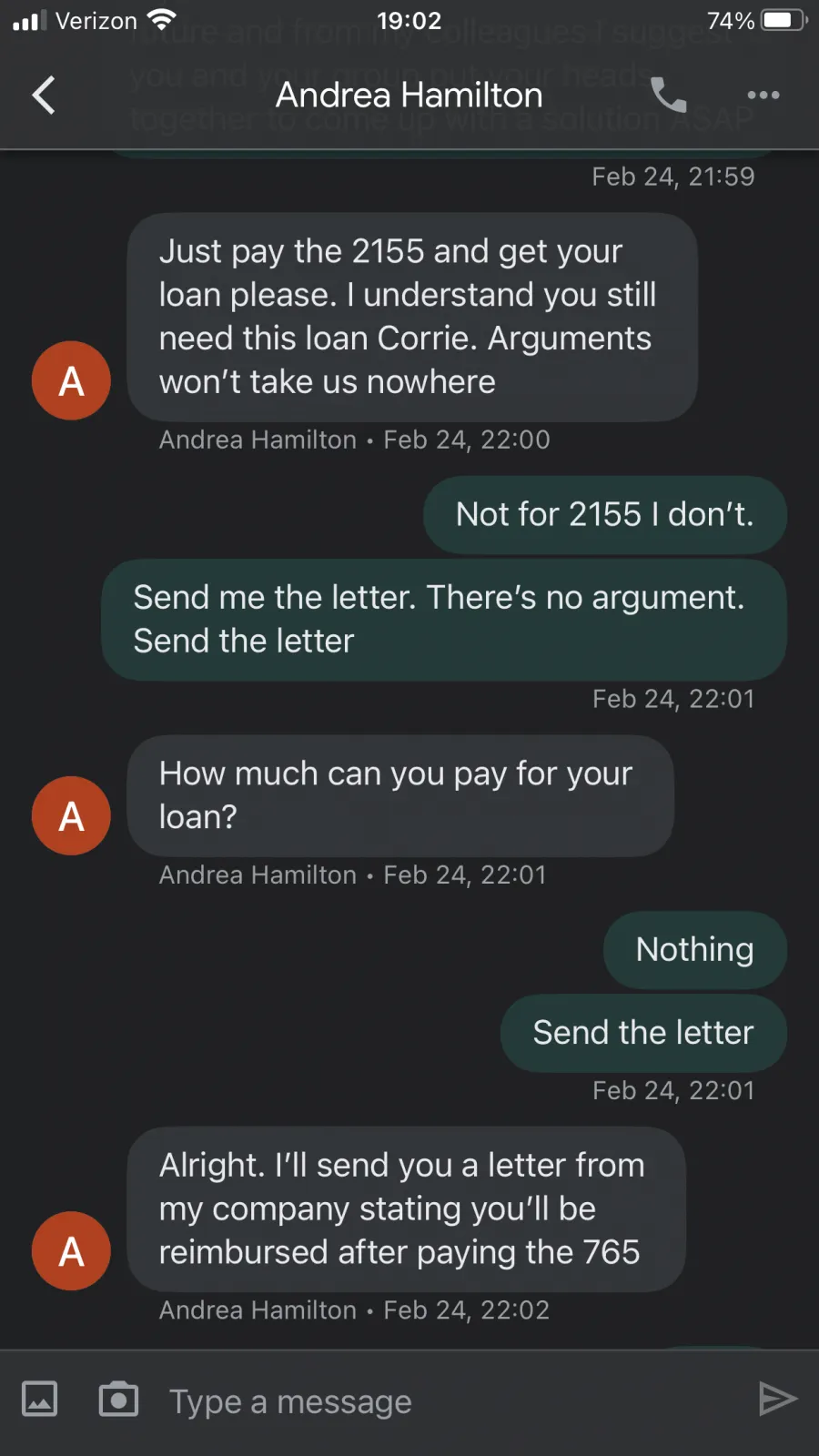Attach a picture from the gallery
Viewport: 819px width, 1456px height.
pyautogui.click(x=39, y=1399)
